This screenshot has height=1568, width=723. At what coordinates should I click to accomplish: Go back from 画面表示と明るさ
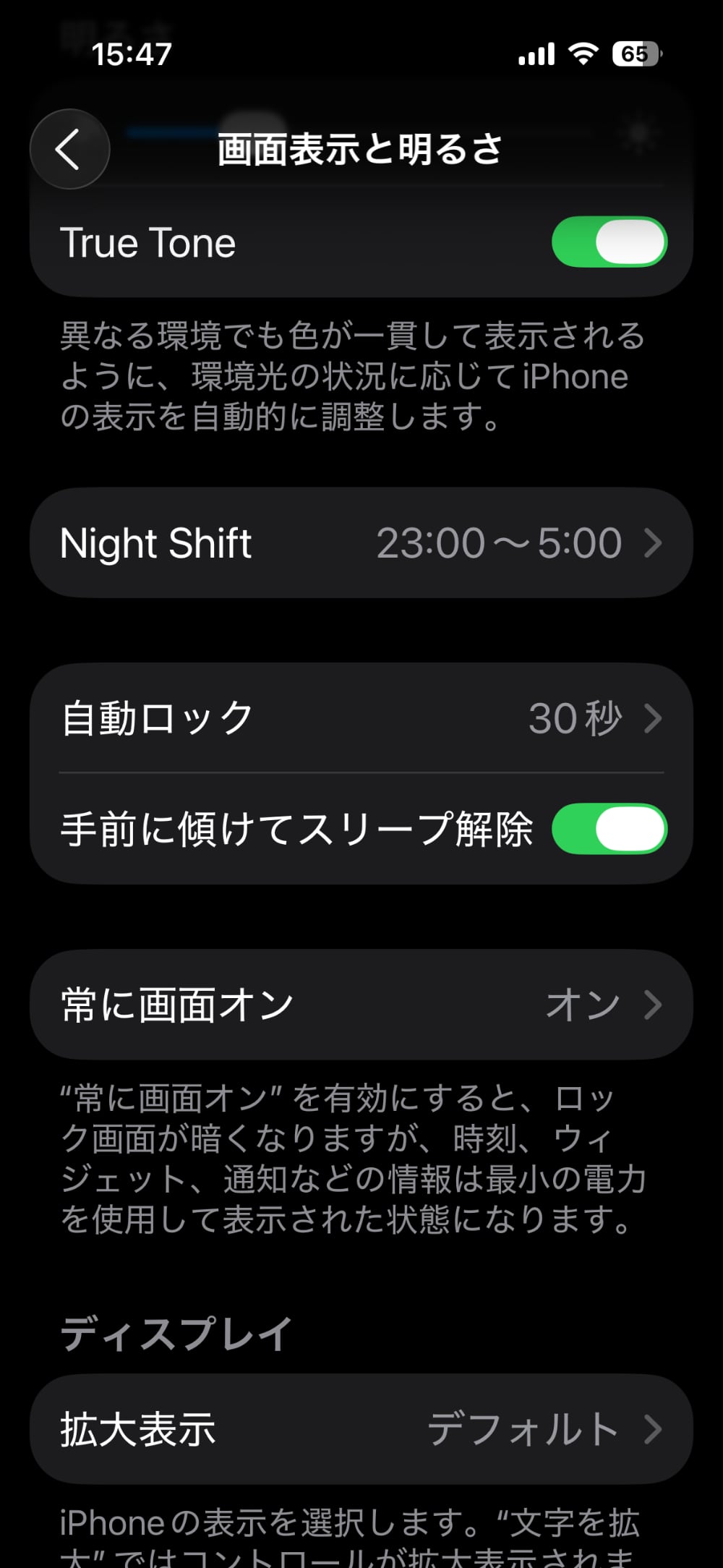[69, 150]
